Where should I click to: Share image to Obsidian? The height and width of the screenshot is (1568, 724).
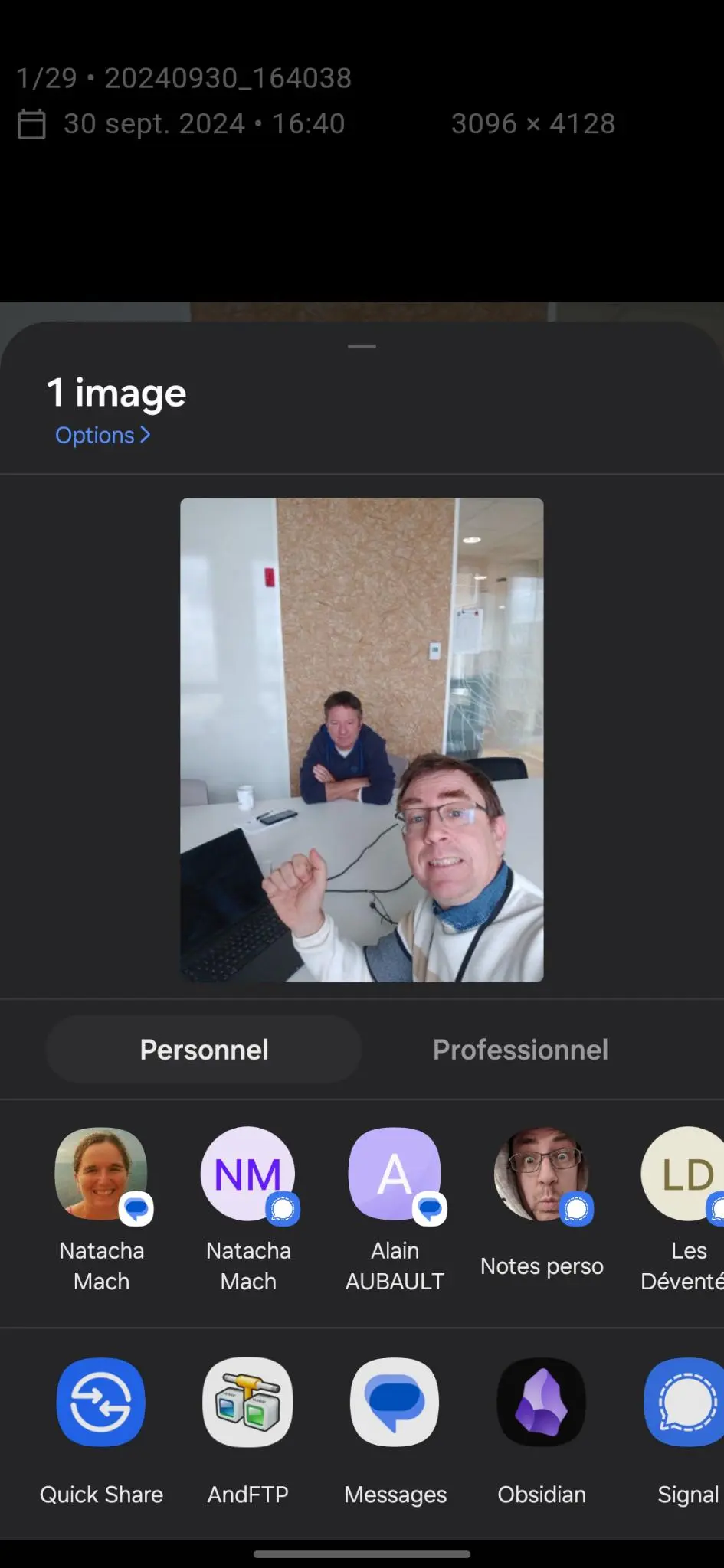[542, 1403]
